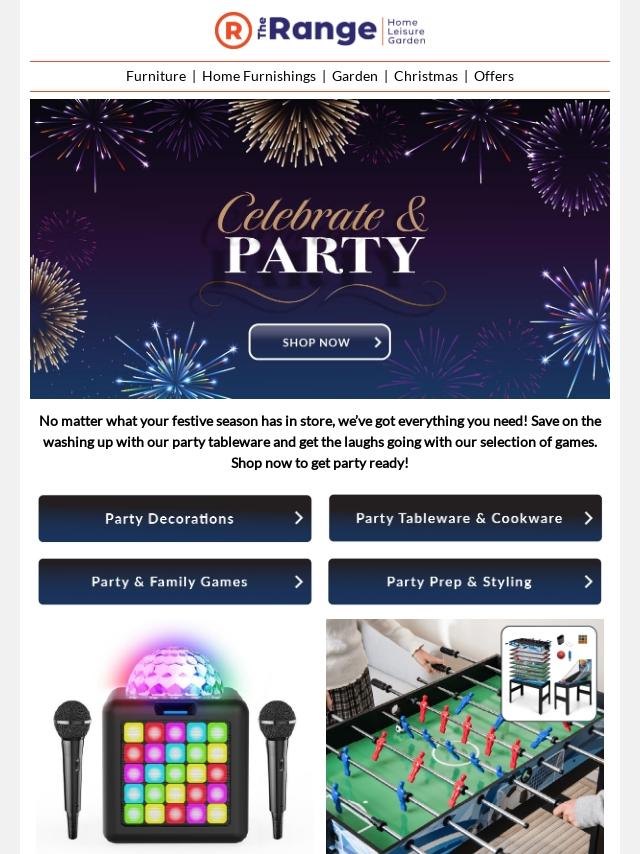Image resolution: width=640 pixels, height=854 pixels.
Task: Open Party Decorations
Action: click(x=175, y=518)
